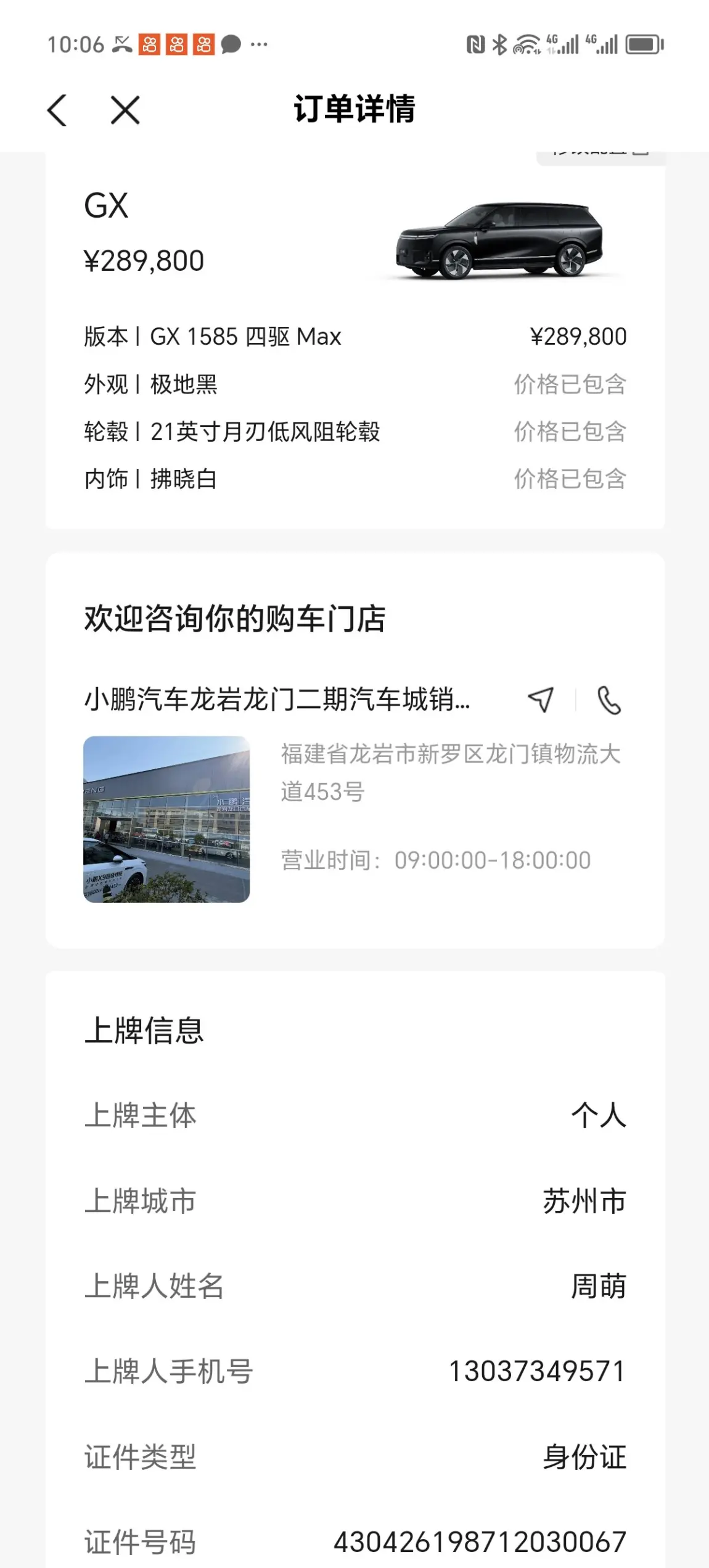Call the car purchase store
This screenshot has height=1568, width=709.
click(609, 700)
